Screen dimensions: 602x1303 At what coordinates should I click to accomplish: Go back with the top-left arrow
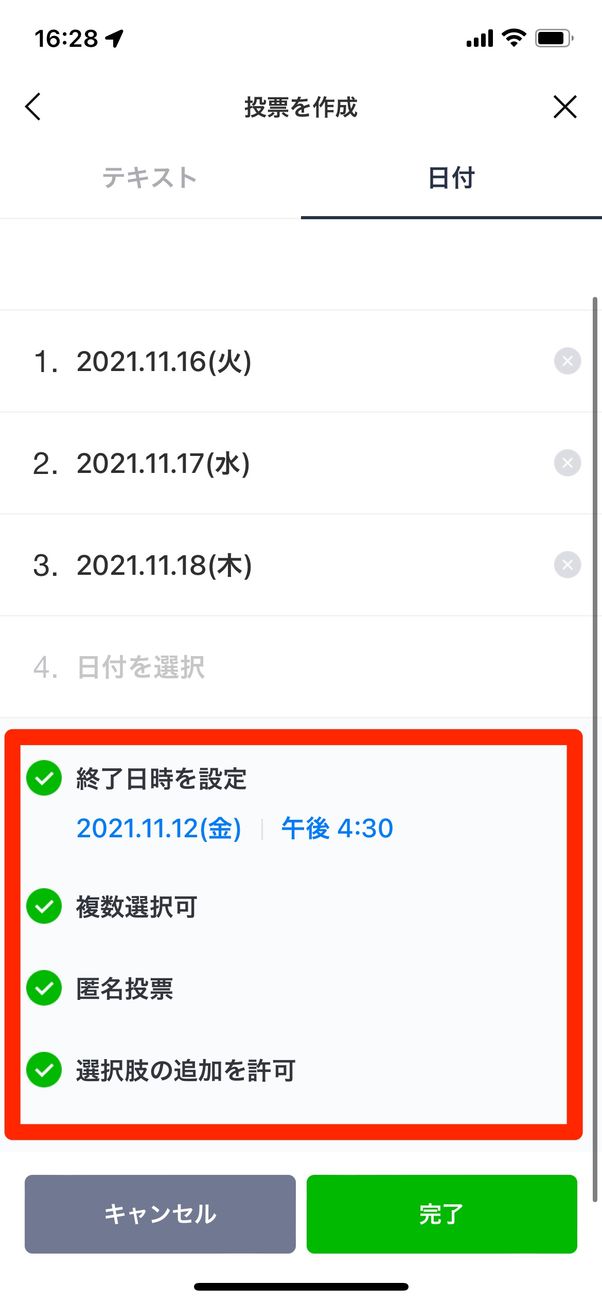pos(33,107)
